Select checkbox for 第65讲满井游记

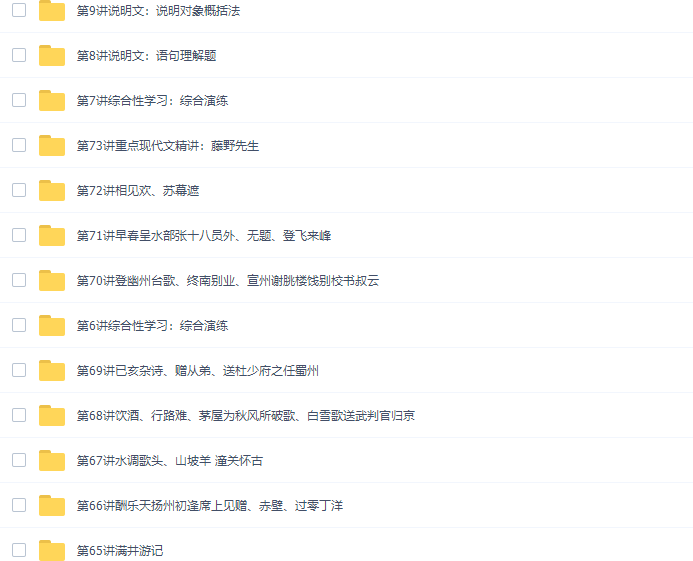(x=19, y=550)
